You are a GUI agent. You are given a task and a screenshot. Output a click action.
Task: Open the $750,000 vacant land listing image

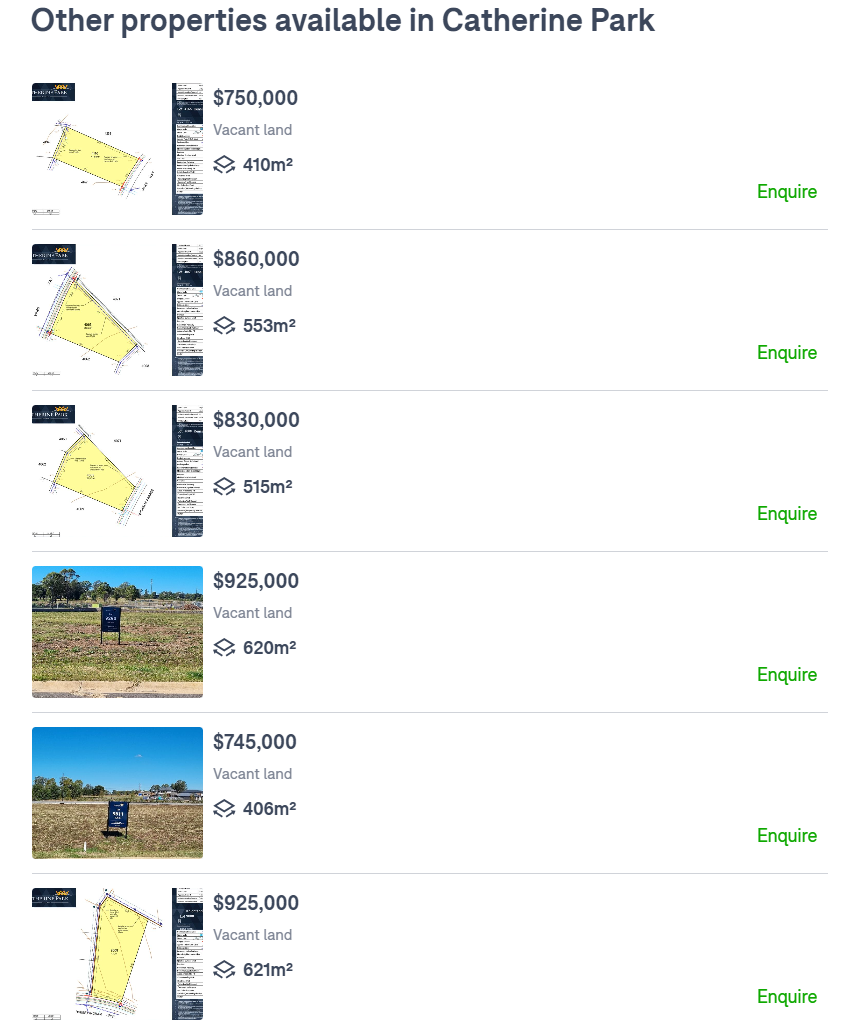tap(117, 149)
